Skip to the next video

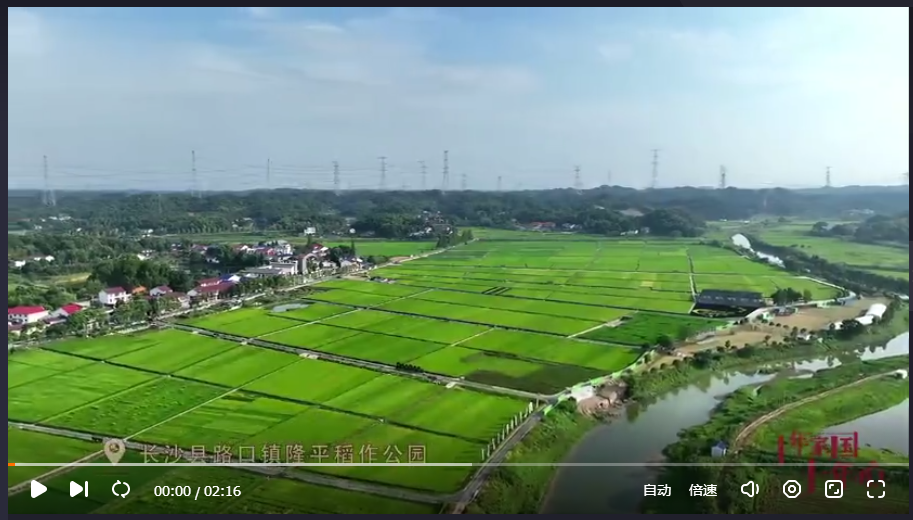click(78, 489)
